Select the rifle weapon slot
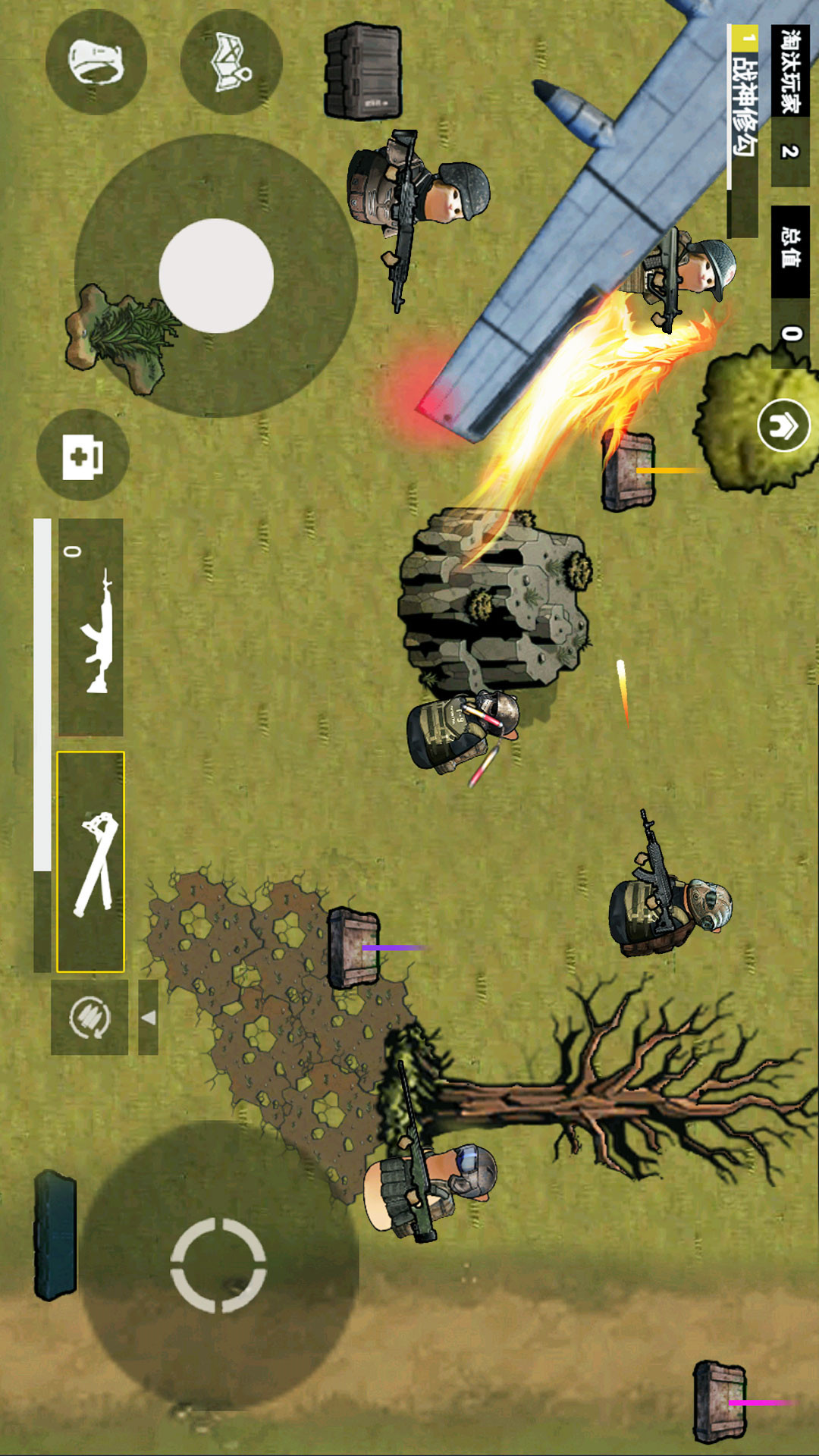The image size is (819, 1456). (x=91, y=627)
